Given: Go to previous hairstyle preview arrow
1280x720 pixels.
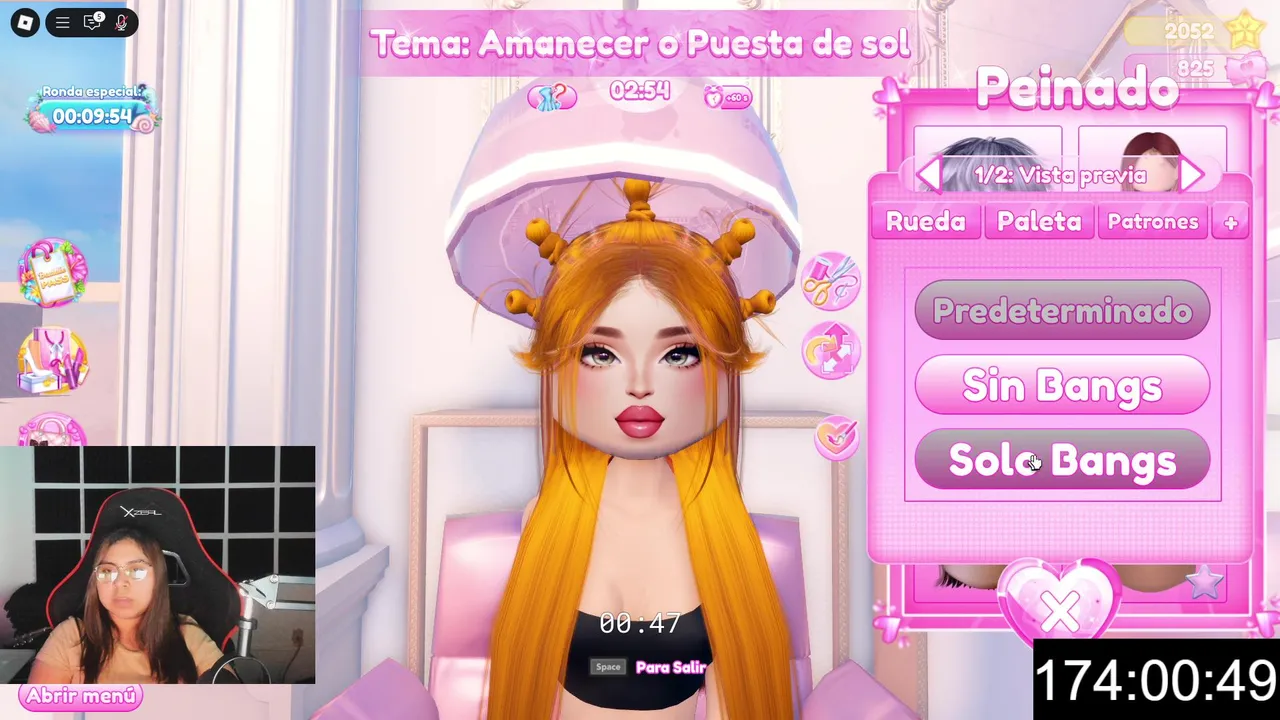Looking at the screenshot, I should click(928, 175).
